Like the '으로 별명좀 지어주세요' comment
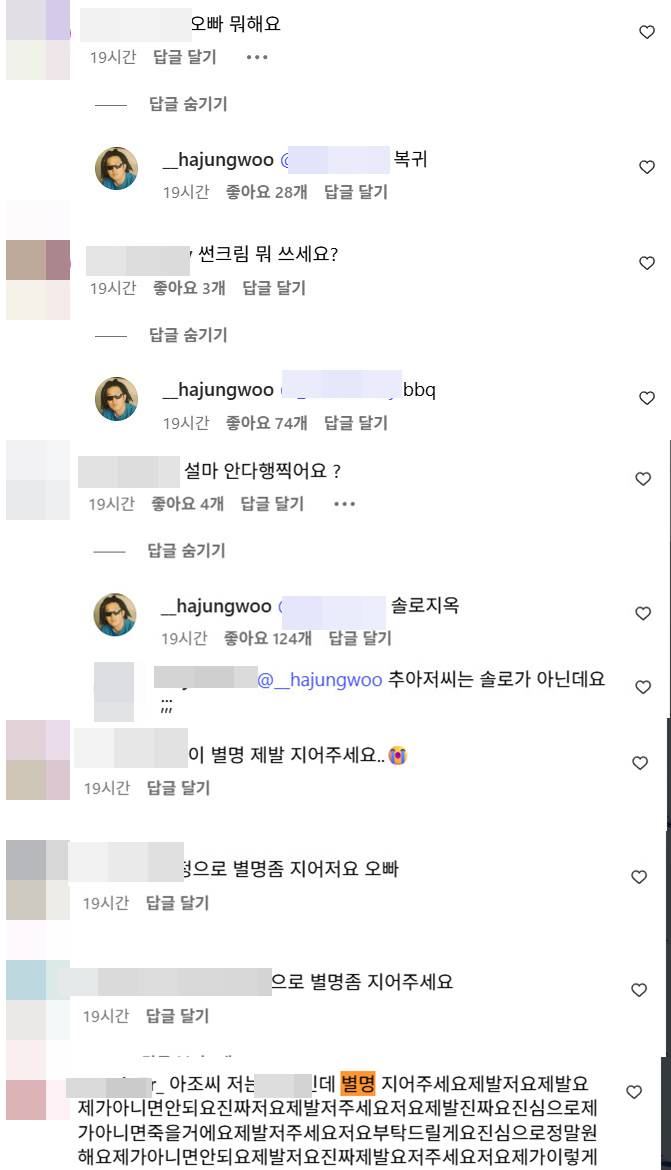Screen dimensions: 671x1170 [639, 990]
